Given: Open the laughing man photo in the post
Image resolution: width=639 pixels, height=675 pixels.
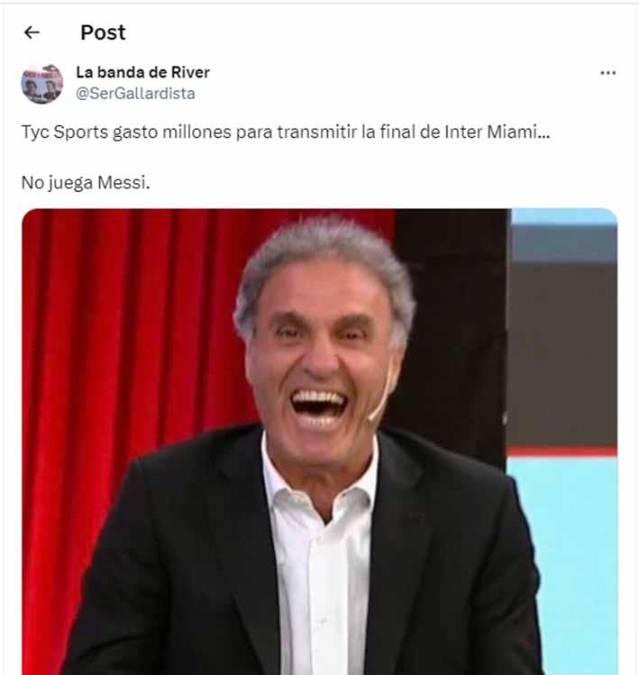Looking at the screenshot, I should (x=319, y=441).
